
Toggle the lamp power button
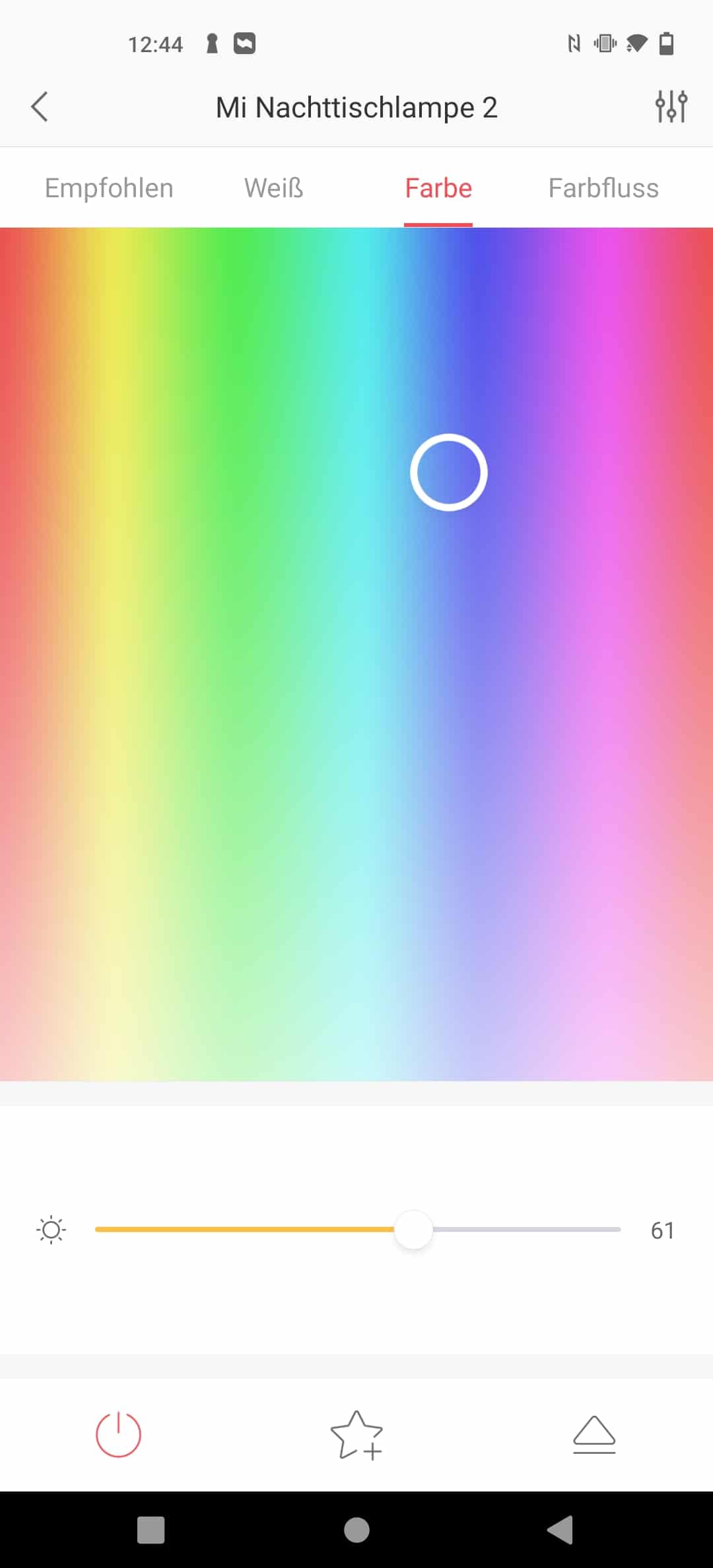(x=119, y=1434)
